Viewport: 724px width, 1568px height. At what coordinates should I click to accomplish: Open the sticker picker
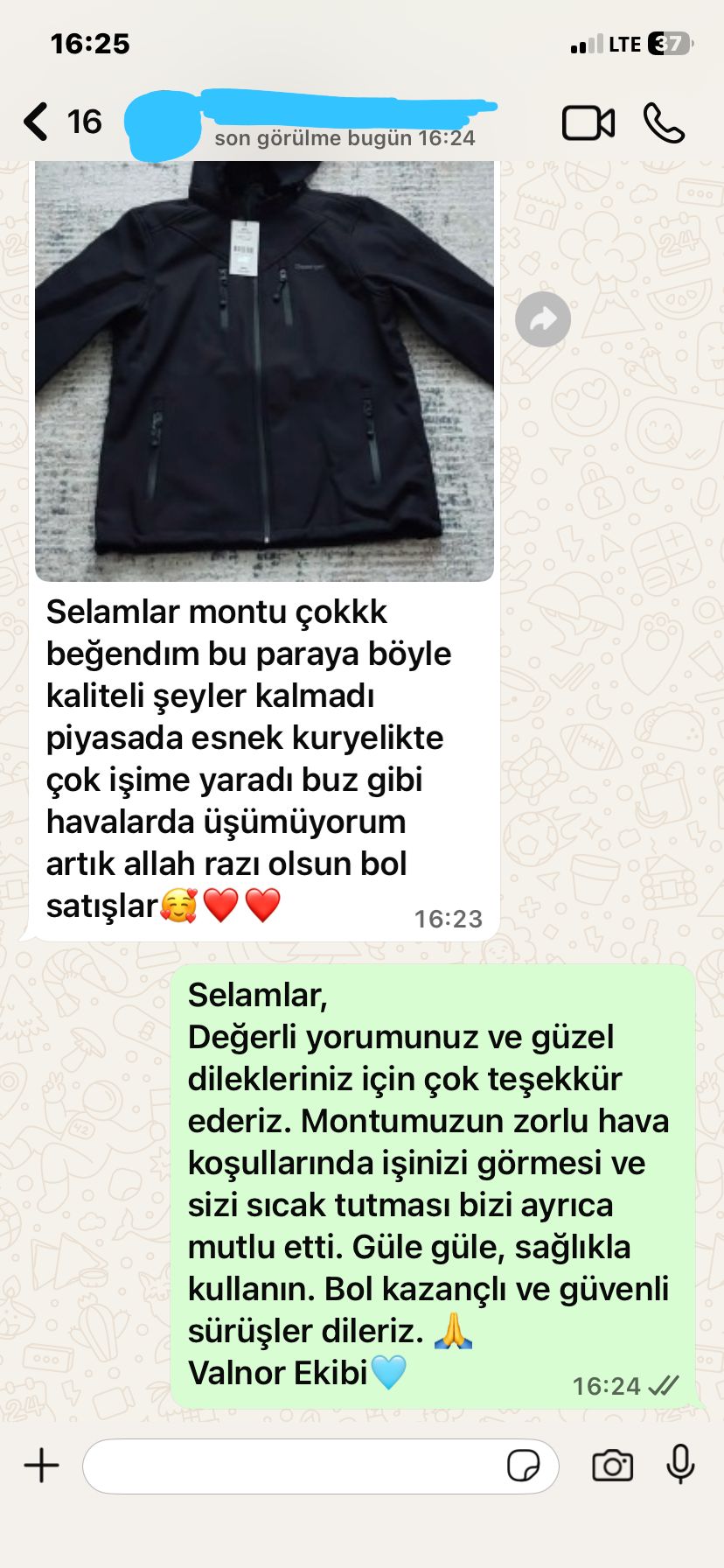click(523, 1466)
